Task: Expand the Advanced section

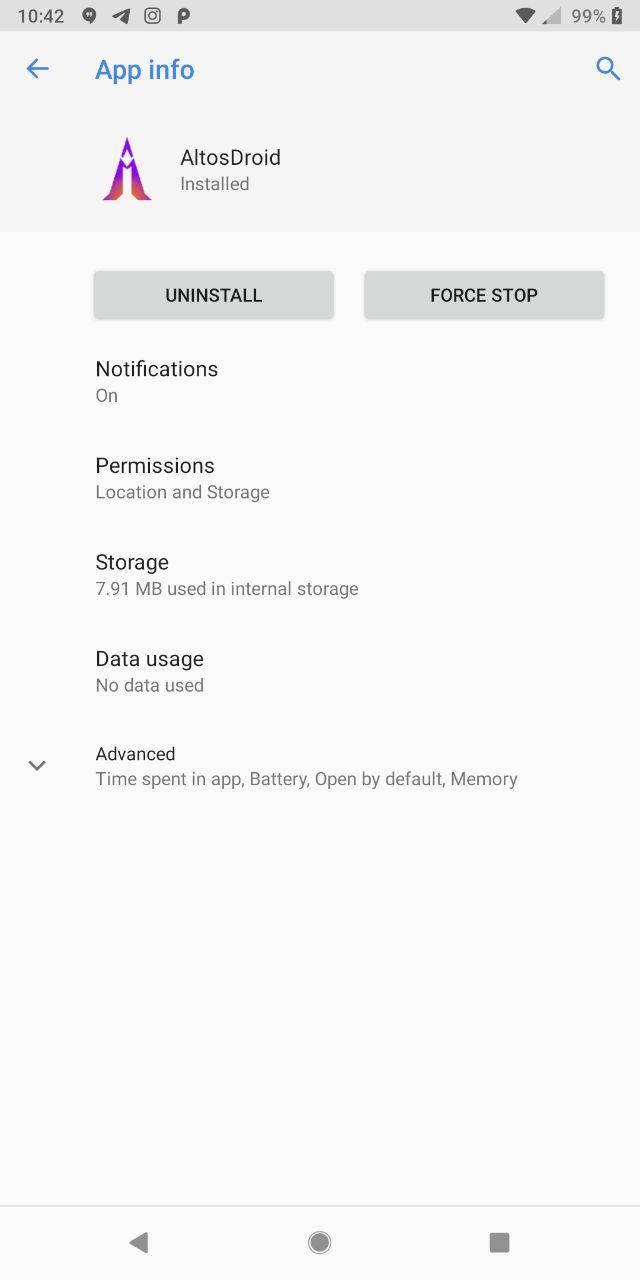Action: pyautogui.click(x=320, y=766)
